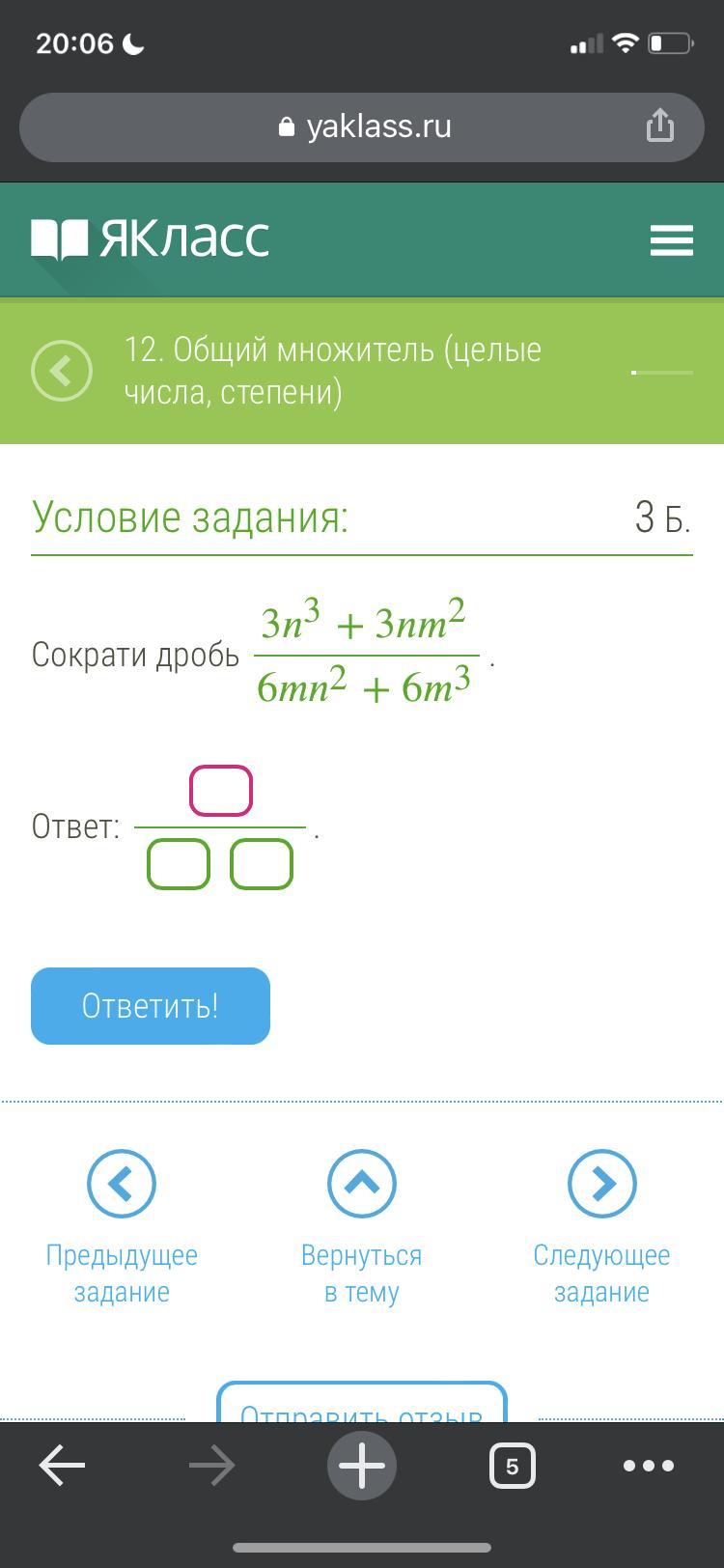Go to Следующее задание

601,1183
